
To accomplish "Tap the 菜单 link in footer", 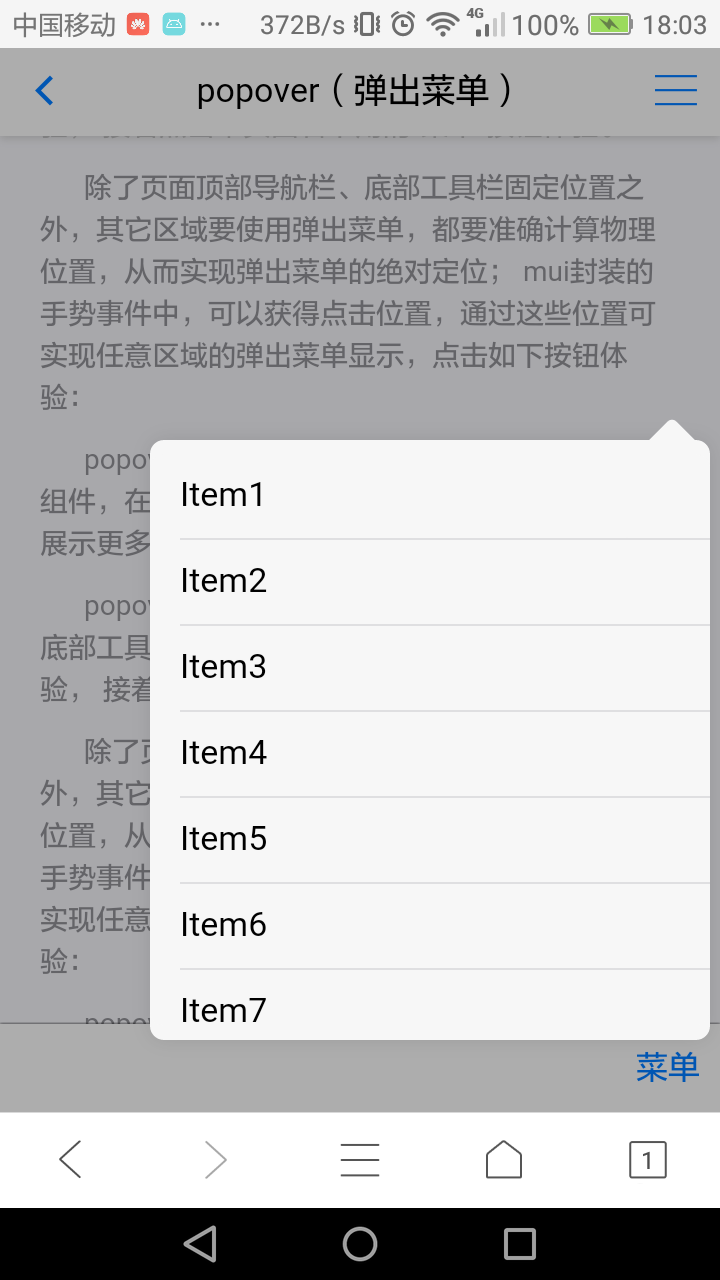I will (x=667, y=1067).
